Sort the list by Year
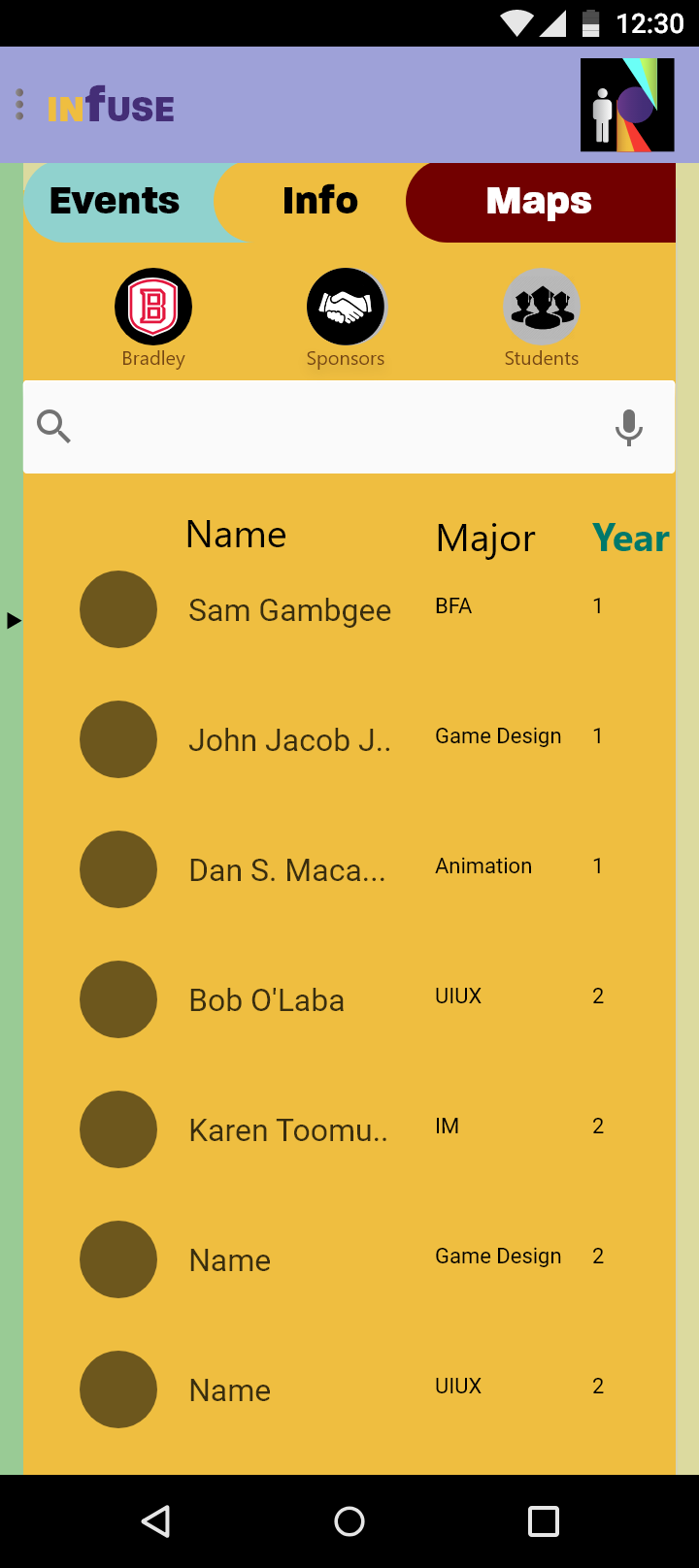Image resolution: width=699 pixels, height=1568 pixels. point(631,539)
